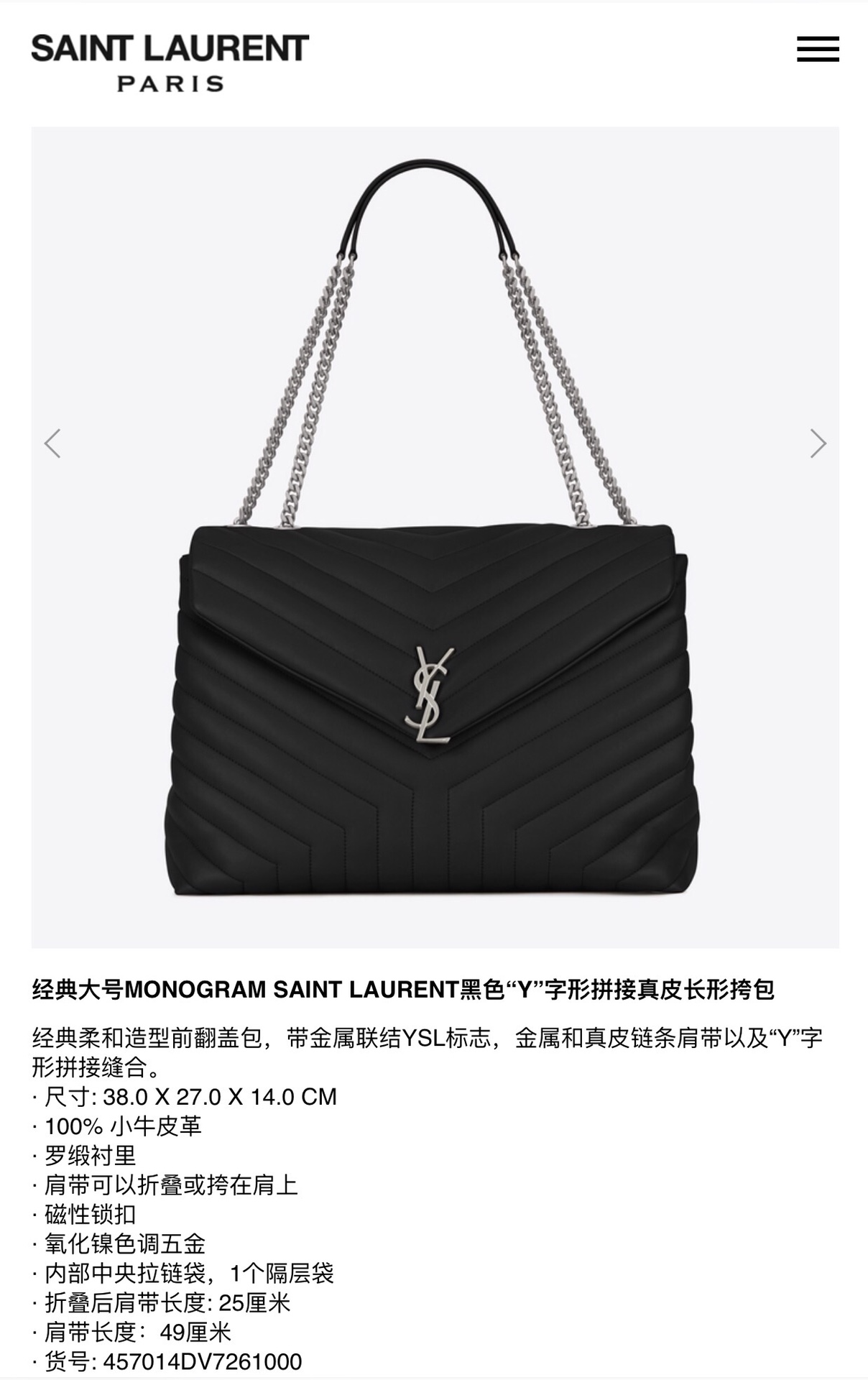The width and height of the screenshot is (868, 1380).
Task: Show the previous product image
Action: click(52, 443)
